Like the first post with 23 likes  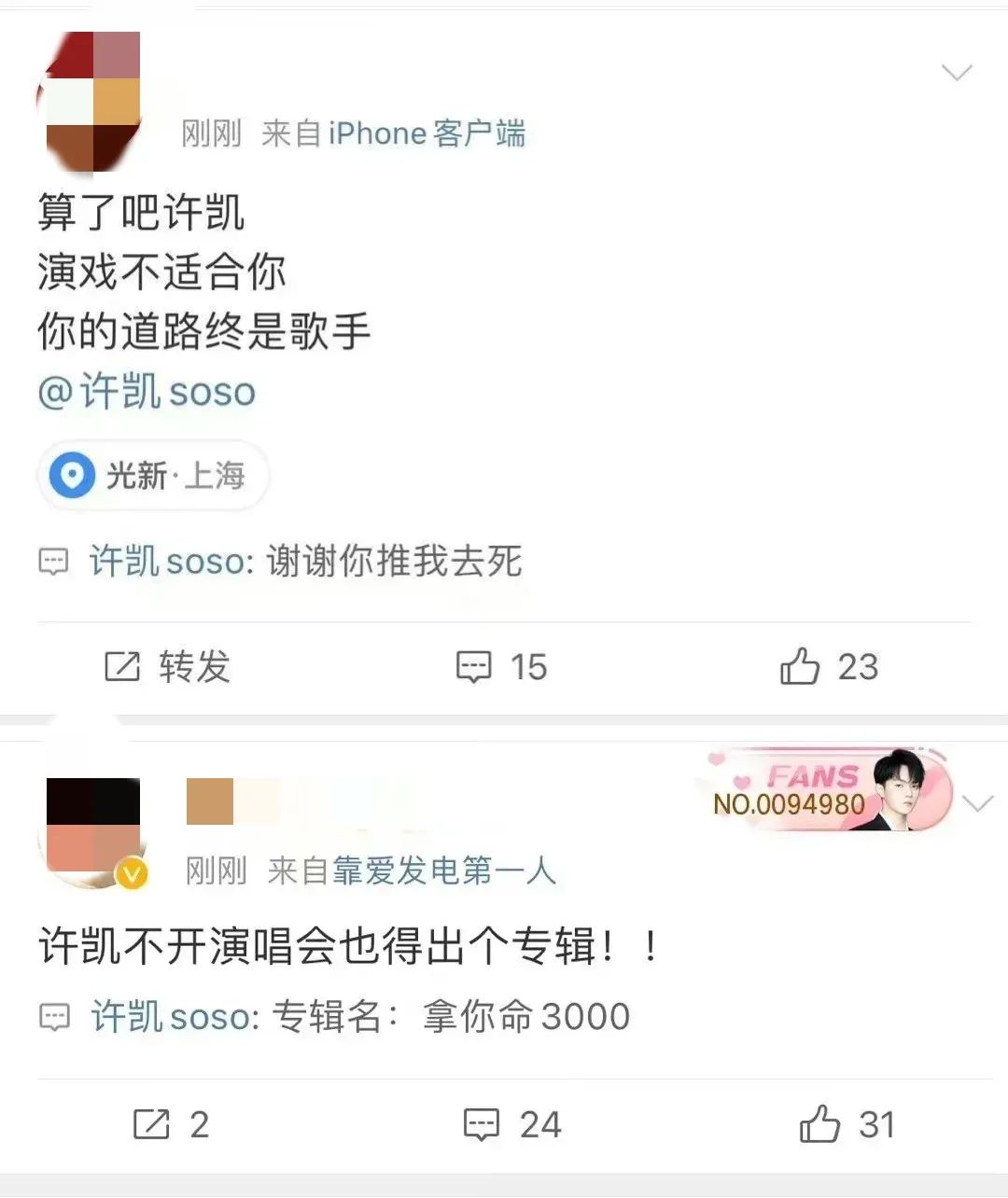pyautogui.click(x=829, y=667)
